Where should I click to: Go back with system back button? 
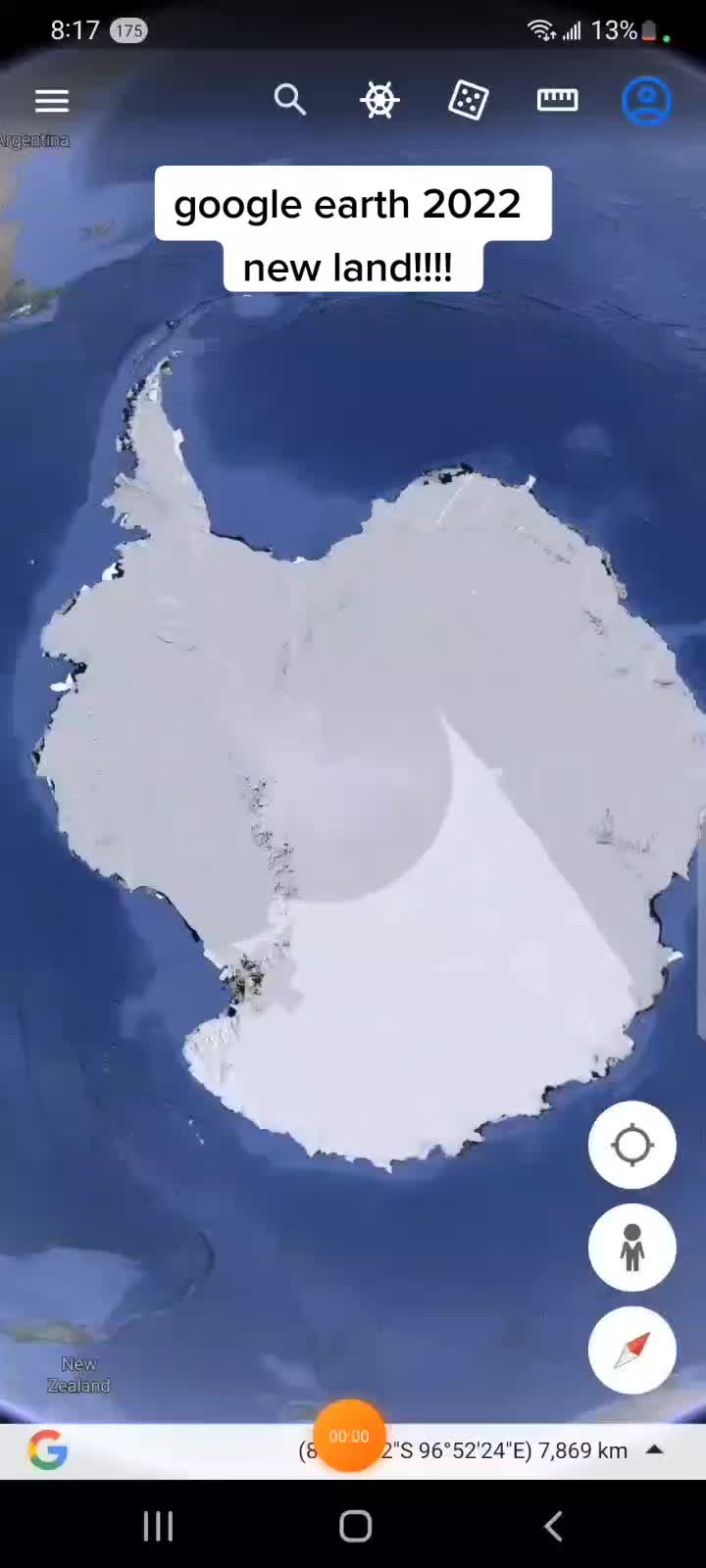point(553,1526)
